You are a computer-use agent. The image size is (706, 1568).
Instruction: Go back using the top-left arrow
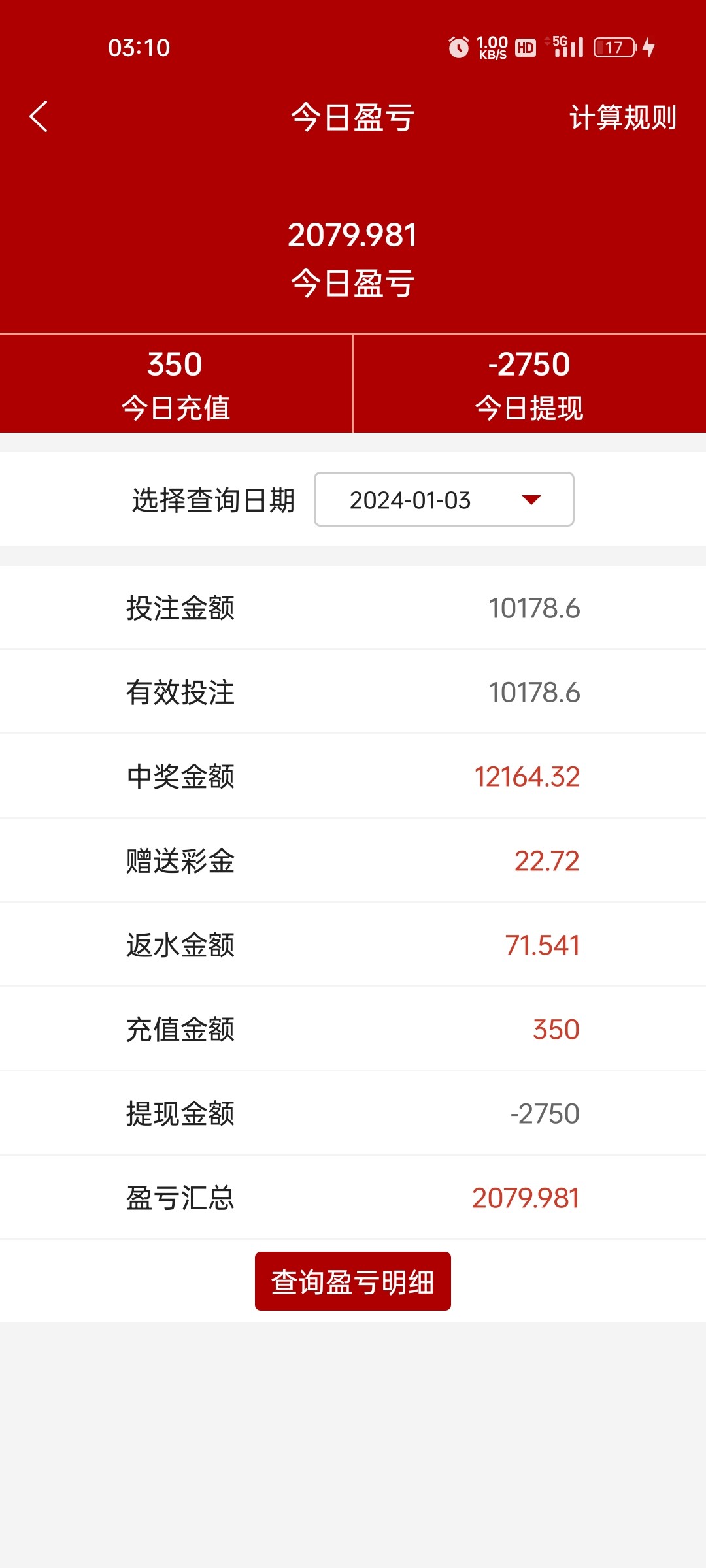click(39, 117)
